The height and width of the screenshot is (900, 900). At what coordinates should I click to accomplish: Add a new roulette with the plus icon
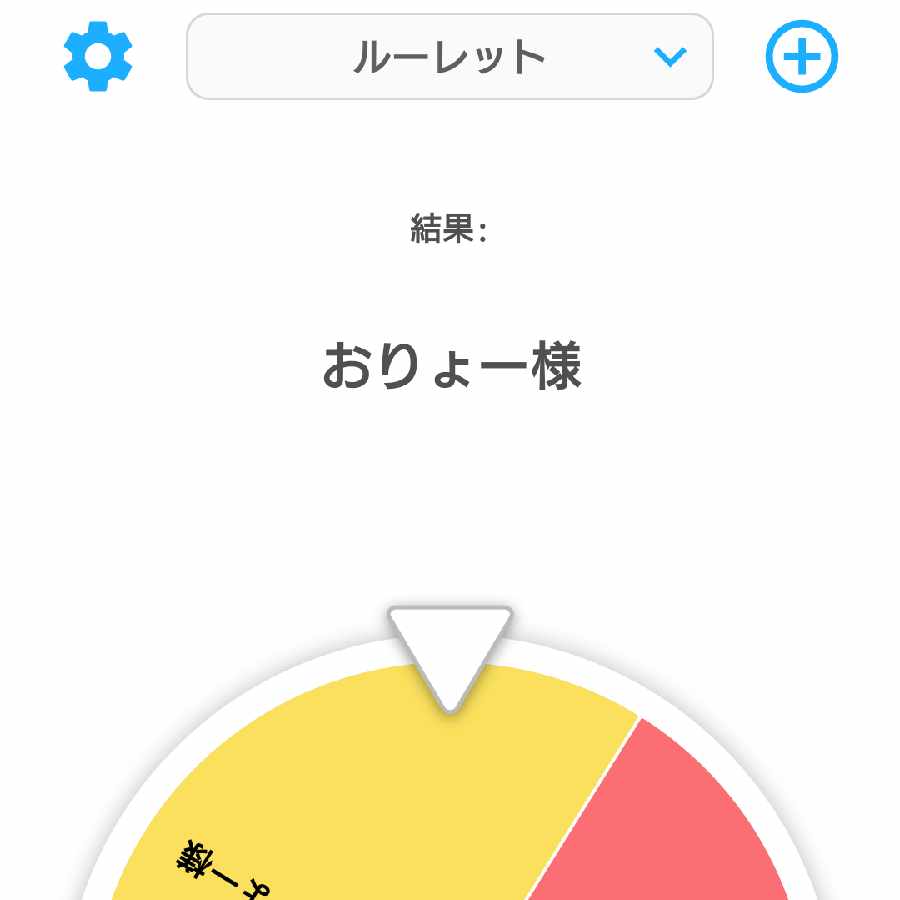801,57
